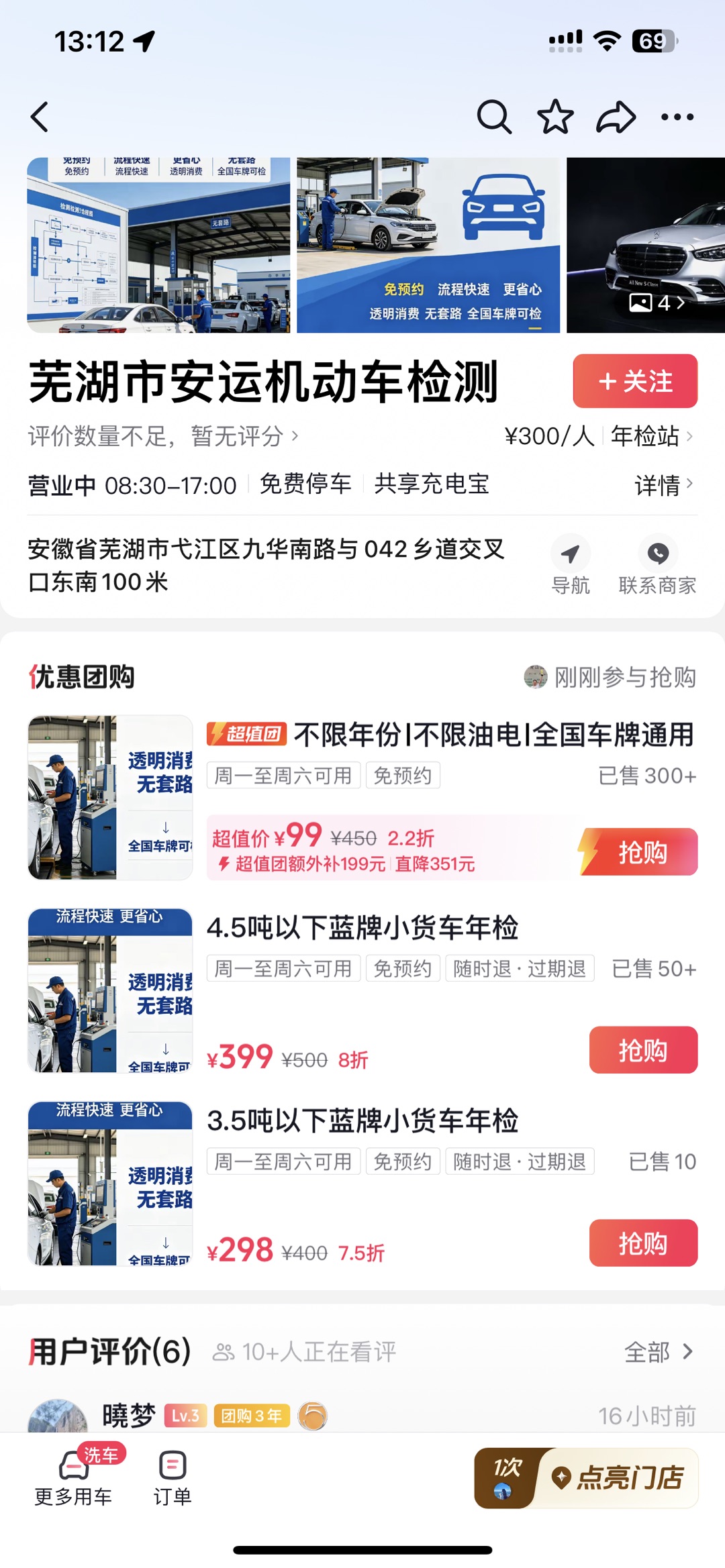Buy the 3.5吨以下蓝牌小货车年检 deal
Screen dimensions: 725x1568
tap(643, 1243)
